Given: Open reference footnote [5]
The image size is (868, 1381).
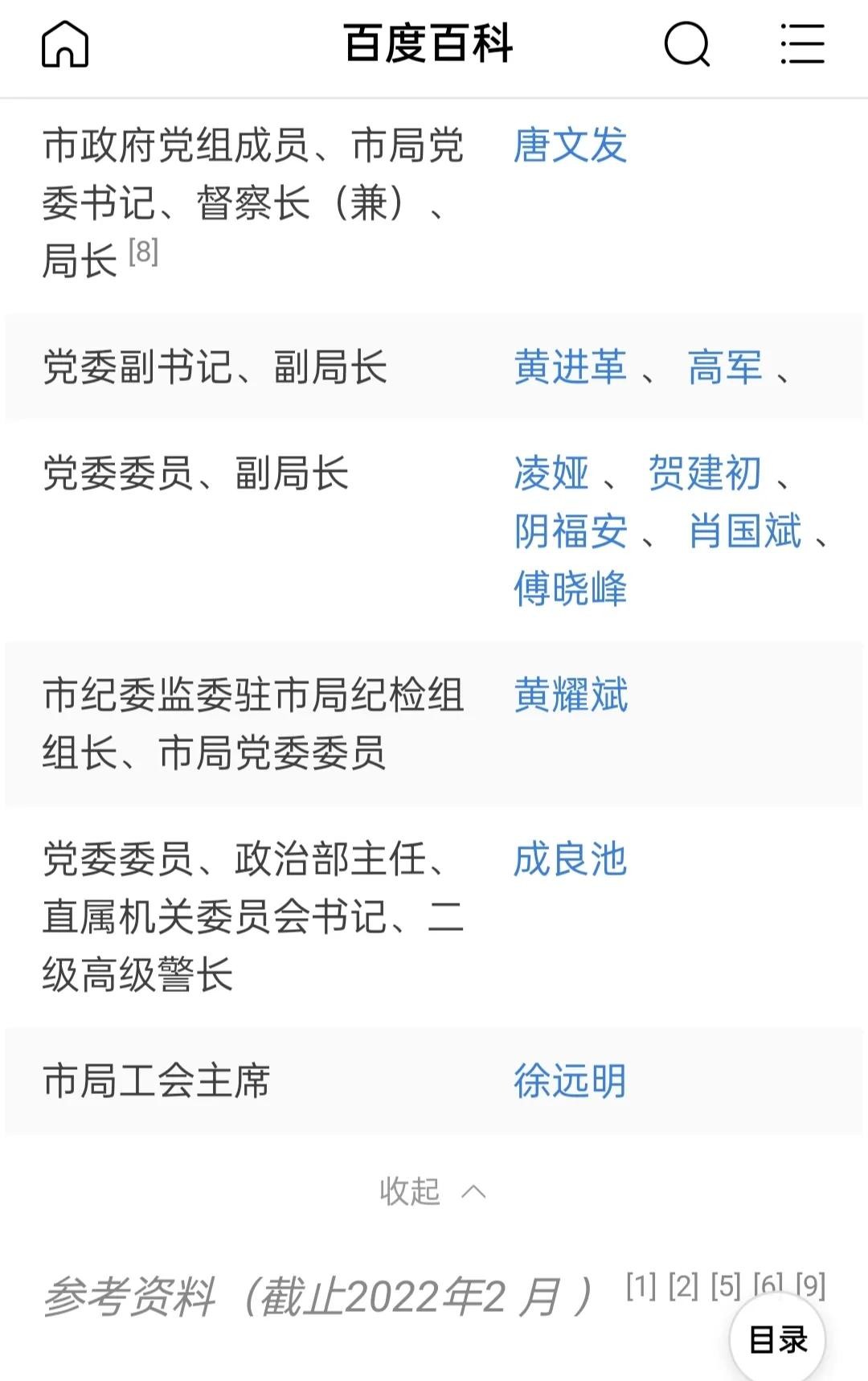Looking at the screenshot, I should 727,1286.
